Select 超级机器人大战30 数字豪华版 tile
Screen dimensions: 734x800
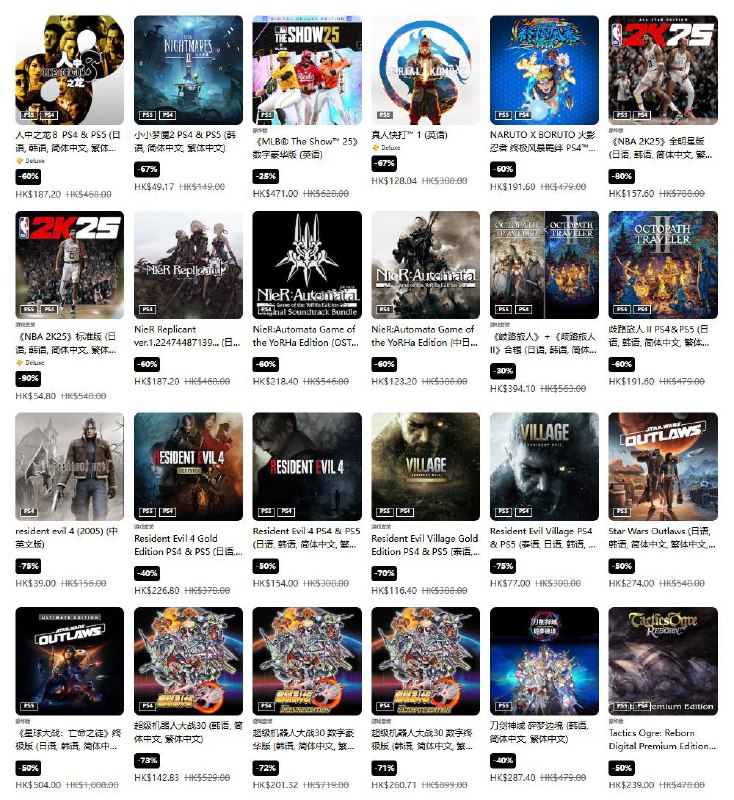(x=307, y=660)
